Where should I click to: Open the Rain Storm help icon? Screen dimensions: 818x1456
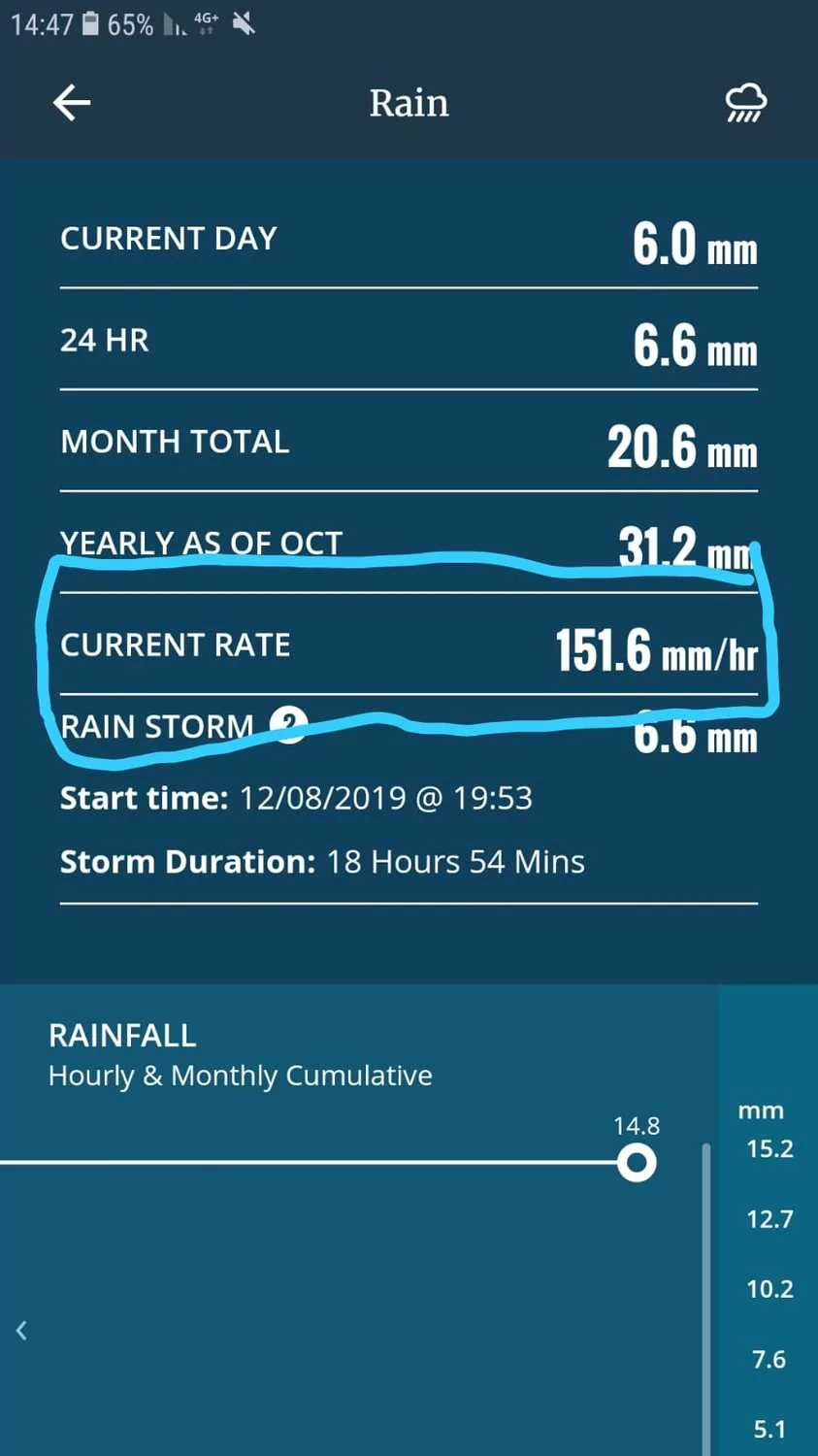288,723
